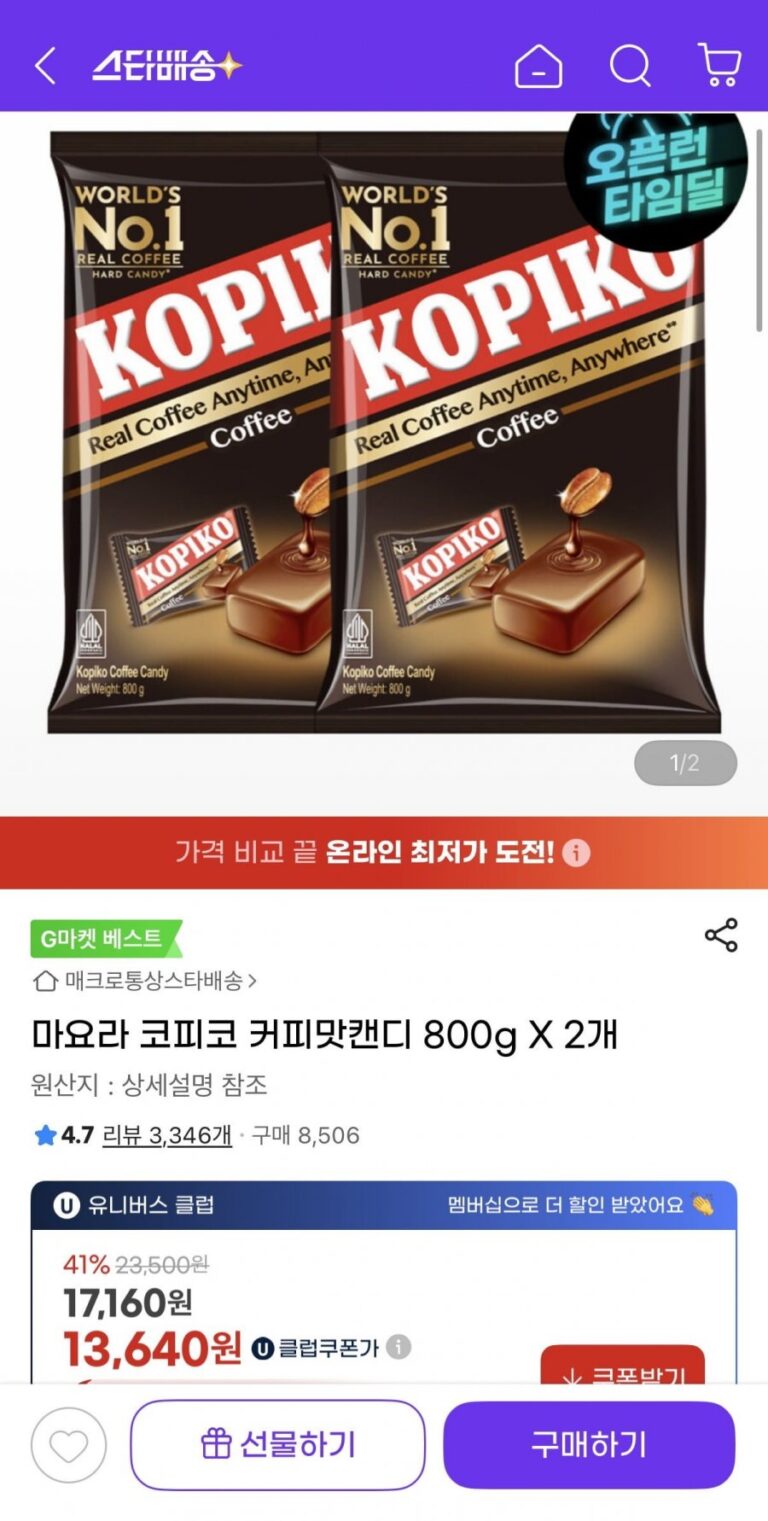
Task: Open the shopping cart
Action: [x=719, y=67]
